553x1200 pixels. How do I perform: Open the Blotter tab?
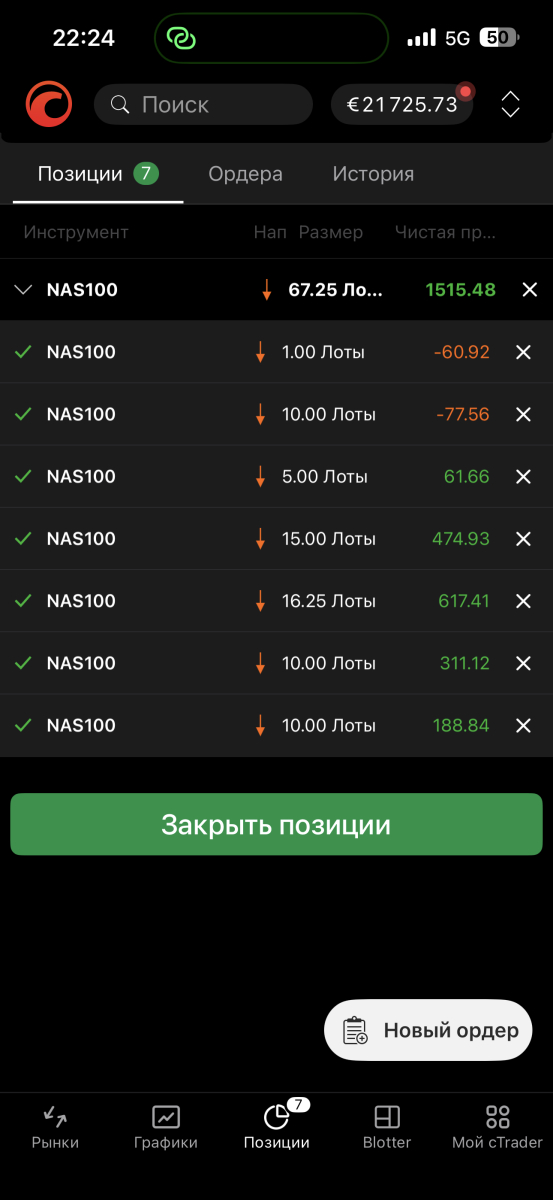coord(387,1128)
